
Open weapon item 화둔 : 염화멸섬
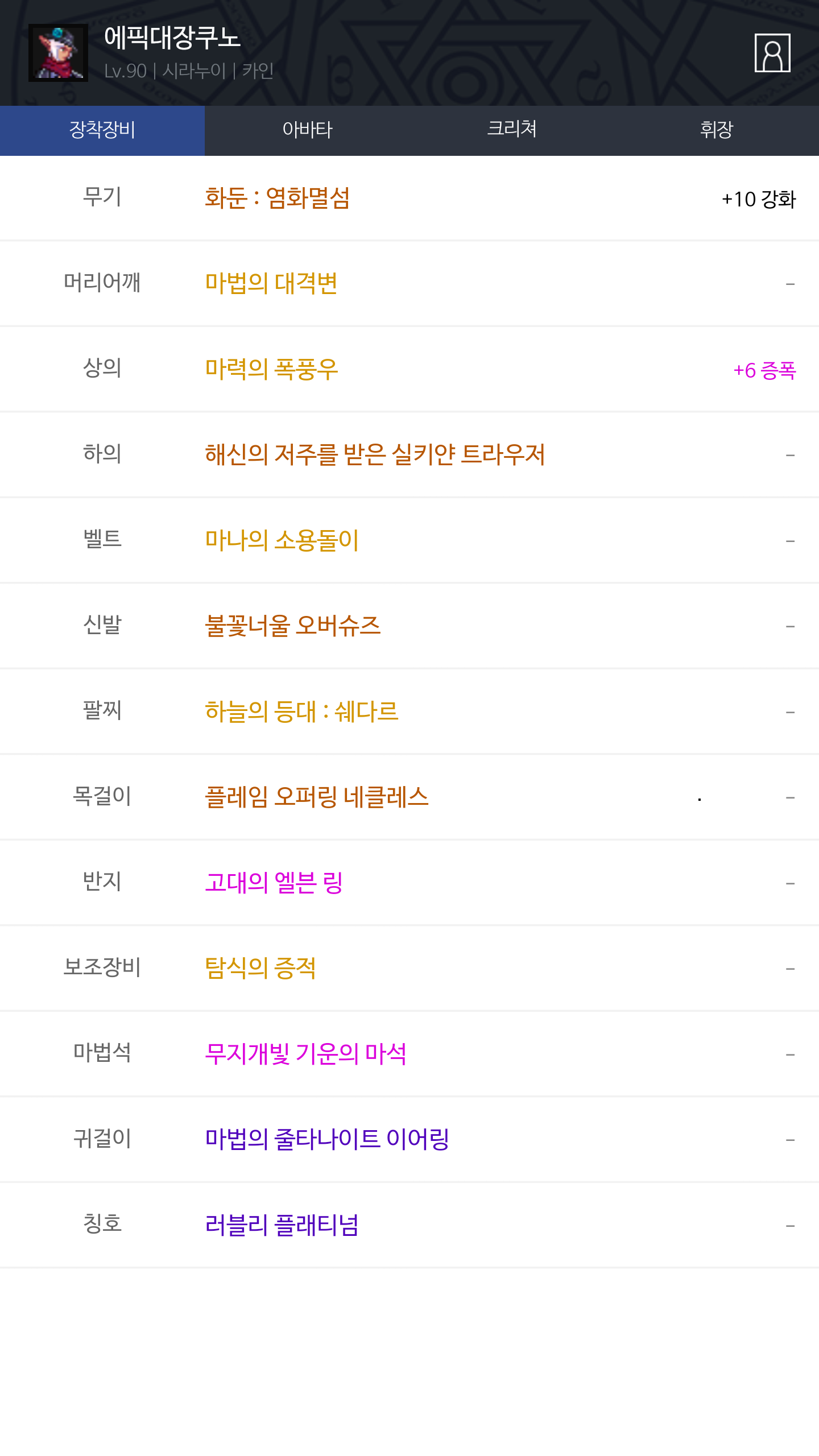278,198
